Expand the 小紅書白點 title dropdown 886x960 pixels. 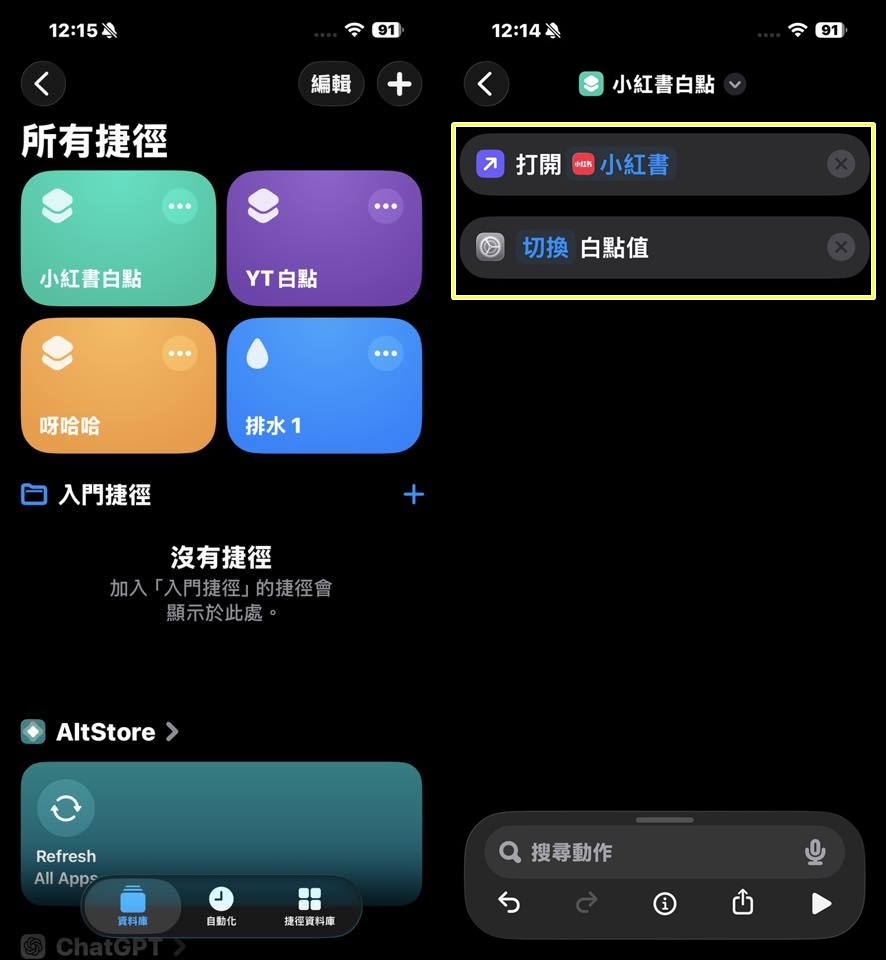coord(735,84)
